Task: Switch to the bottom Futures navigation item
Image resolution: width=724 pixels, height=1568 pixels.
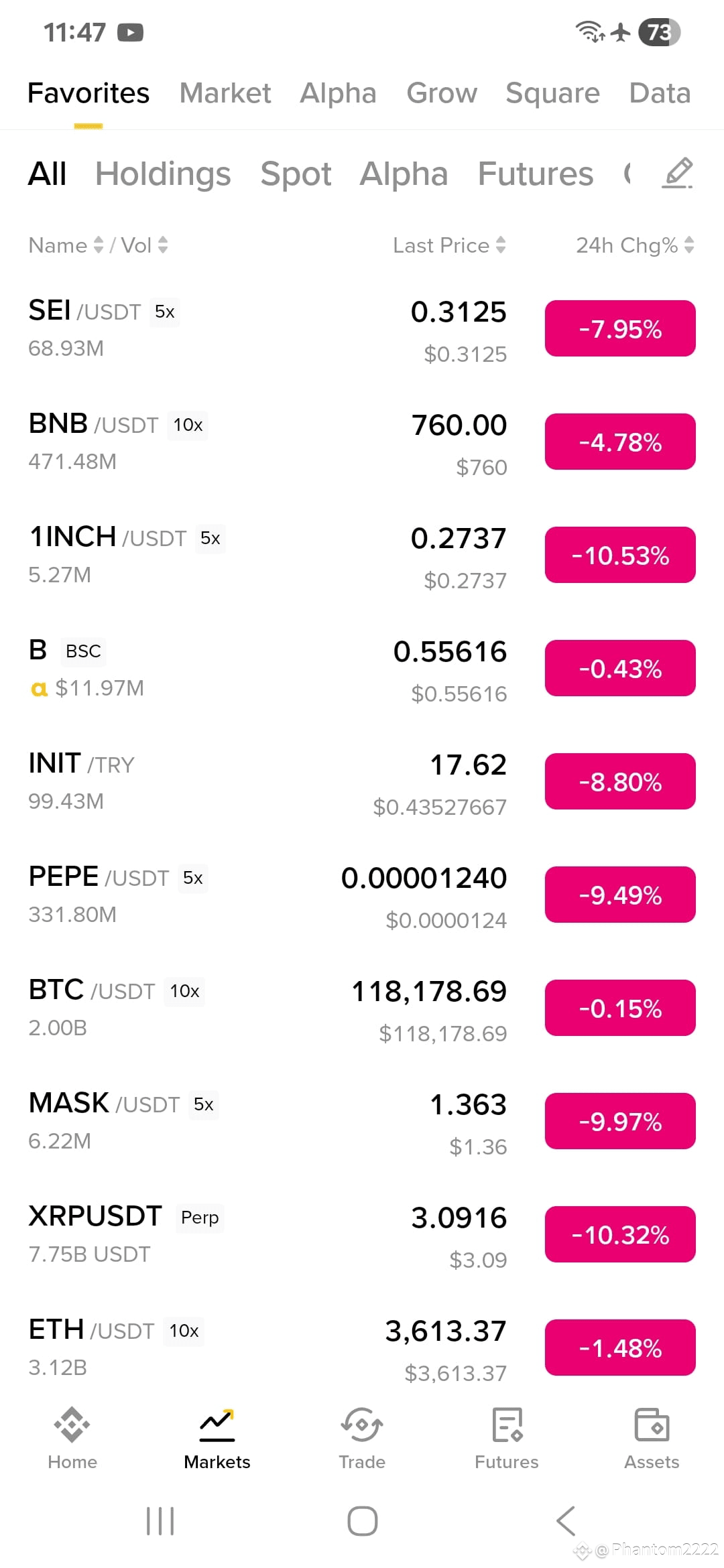Action: tap(507, 1438)
